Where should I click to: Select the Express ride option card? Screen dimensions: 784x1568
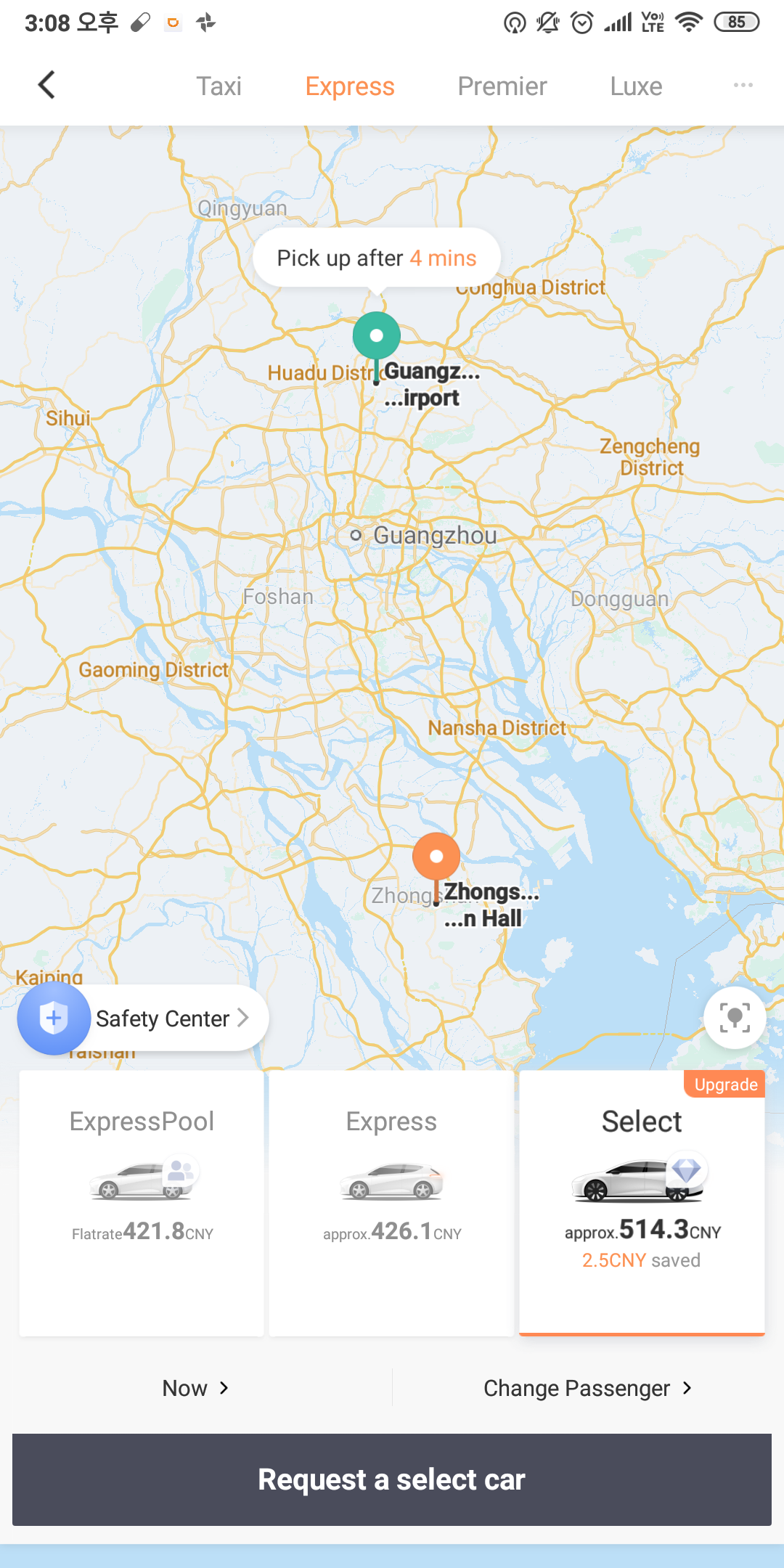(391, 1202)
